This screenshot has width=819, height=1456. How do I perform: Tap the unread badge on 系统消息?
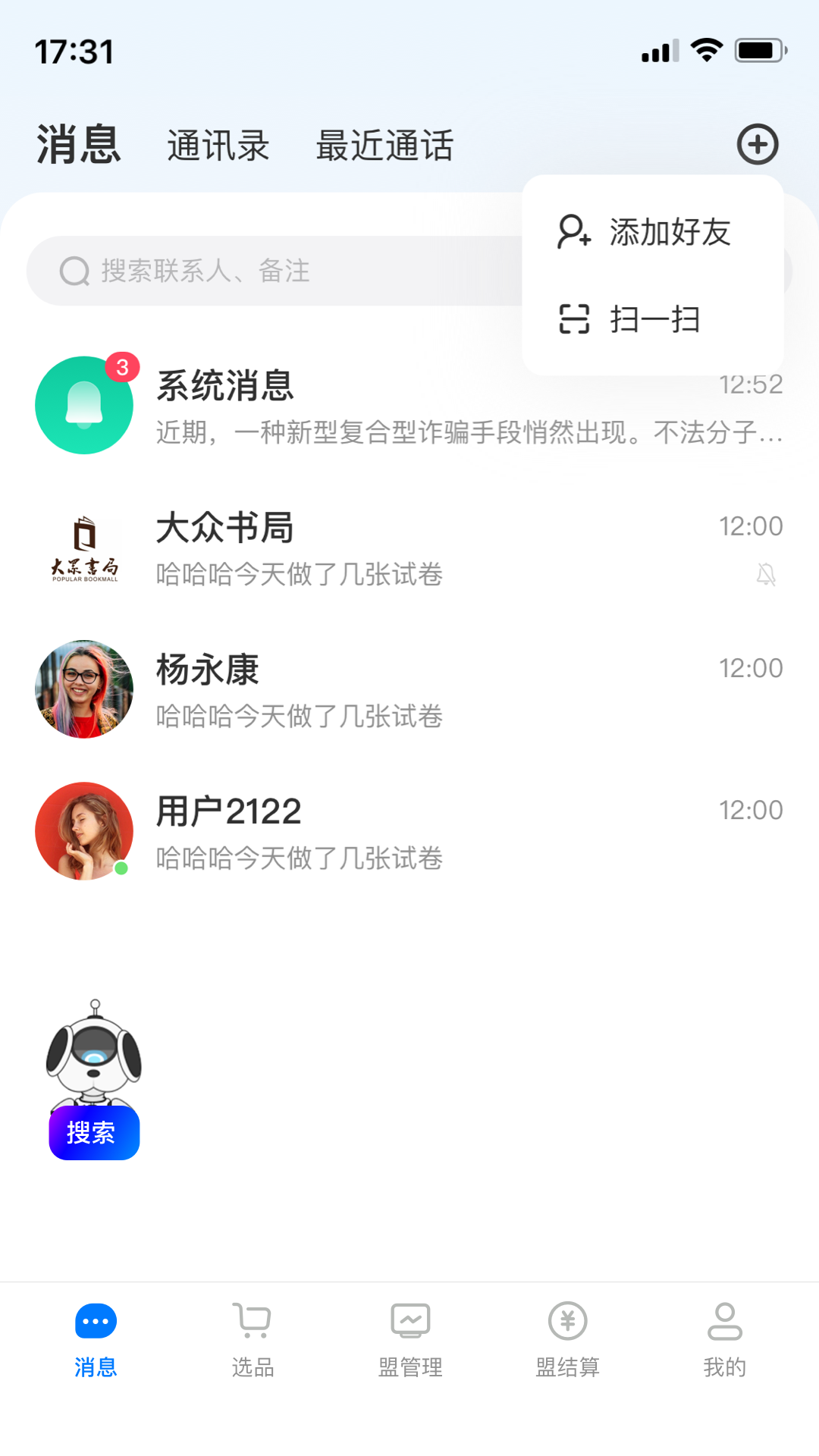(x=121, y=366)
